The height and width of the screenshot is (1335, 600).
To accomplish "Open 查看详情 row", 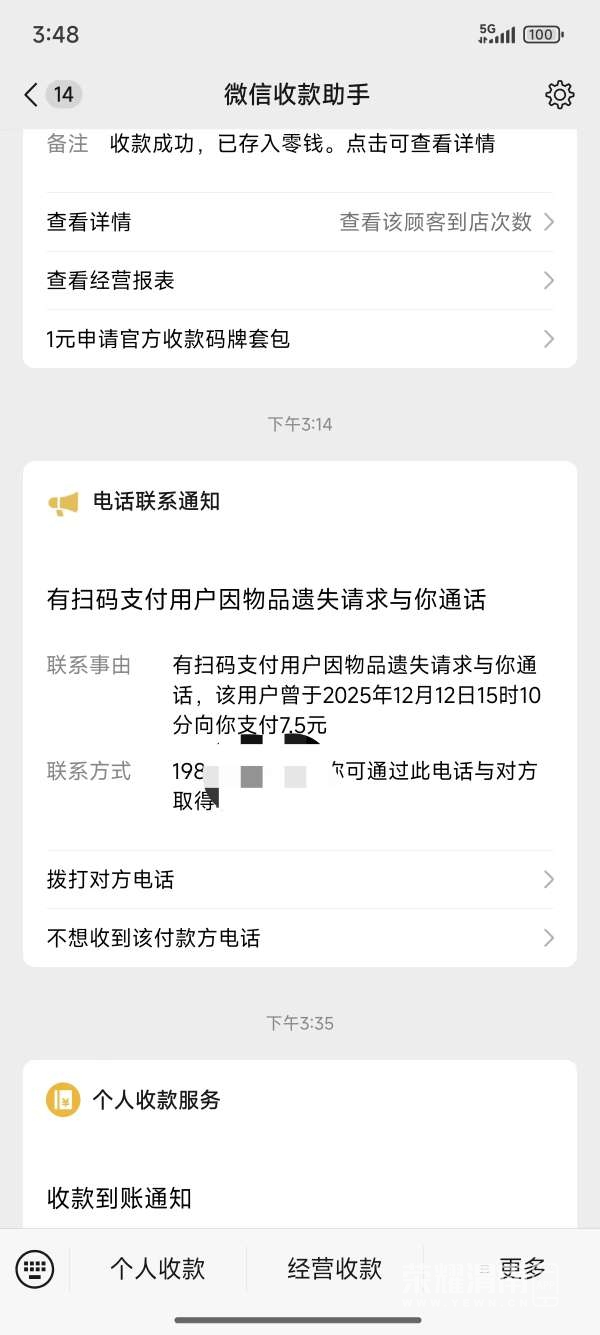I will pos(300,222).
